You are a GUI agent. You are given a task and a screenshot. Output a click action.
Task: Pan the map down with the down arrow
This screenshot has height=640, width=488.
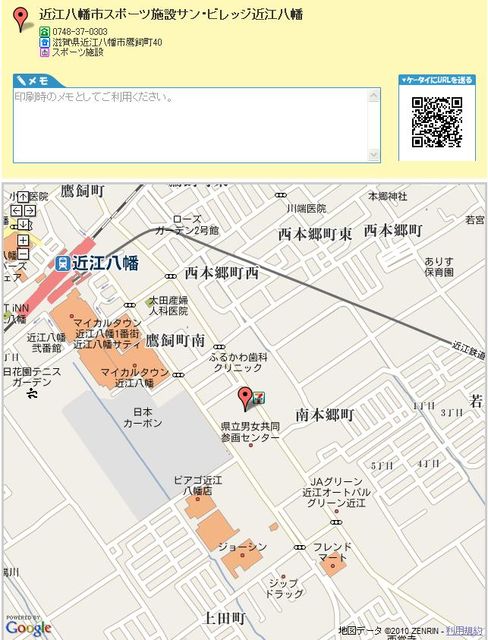(23, 224)
